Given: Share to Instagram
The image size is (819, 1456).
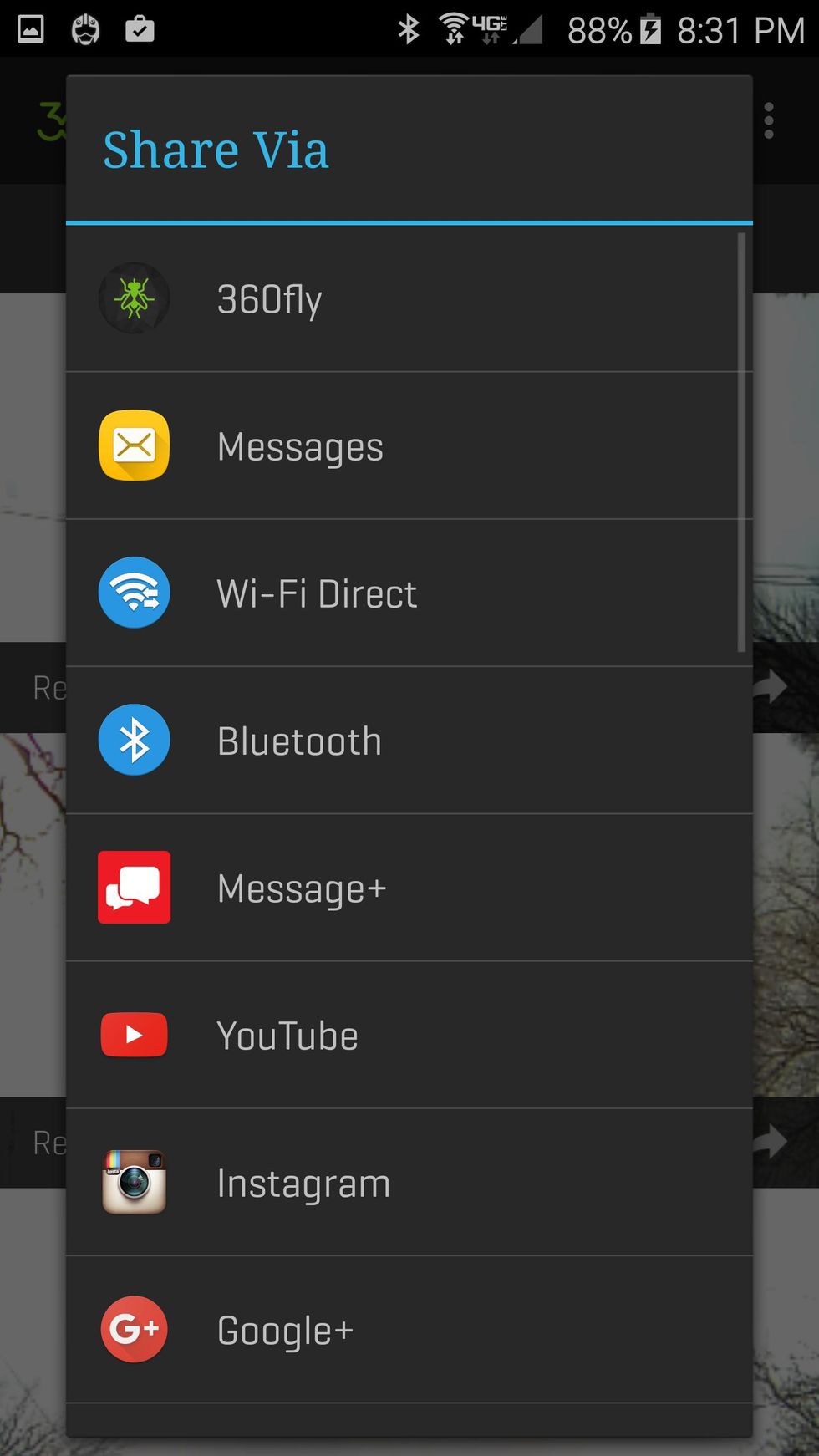Looking at the screenshot, I should tap(409, 1182).
